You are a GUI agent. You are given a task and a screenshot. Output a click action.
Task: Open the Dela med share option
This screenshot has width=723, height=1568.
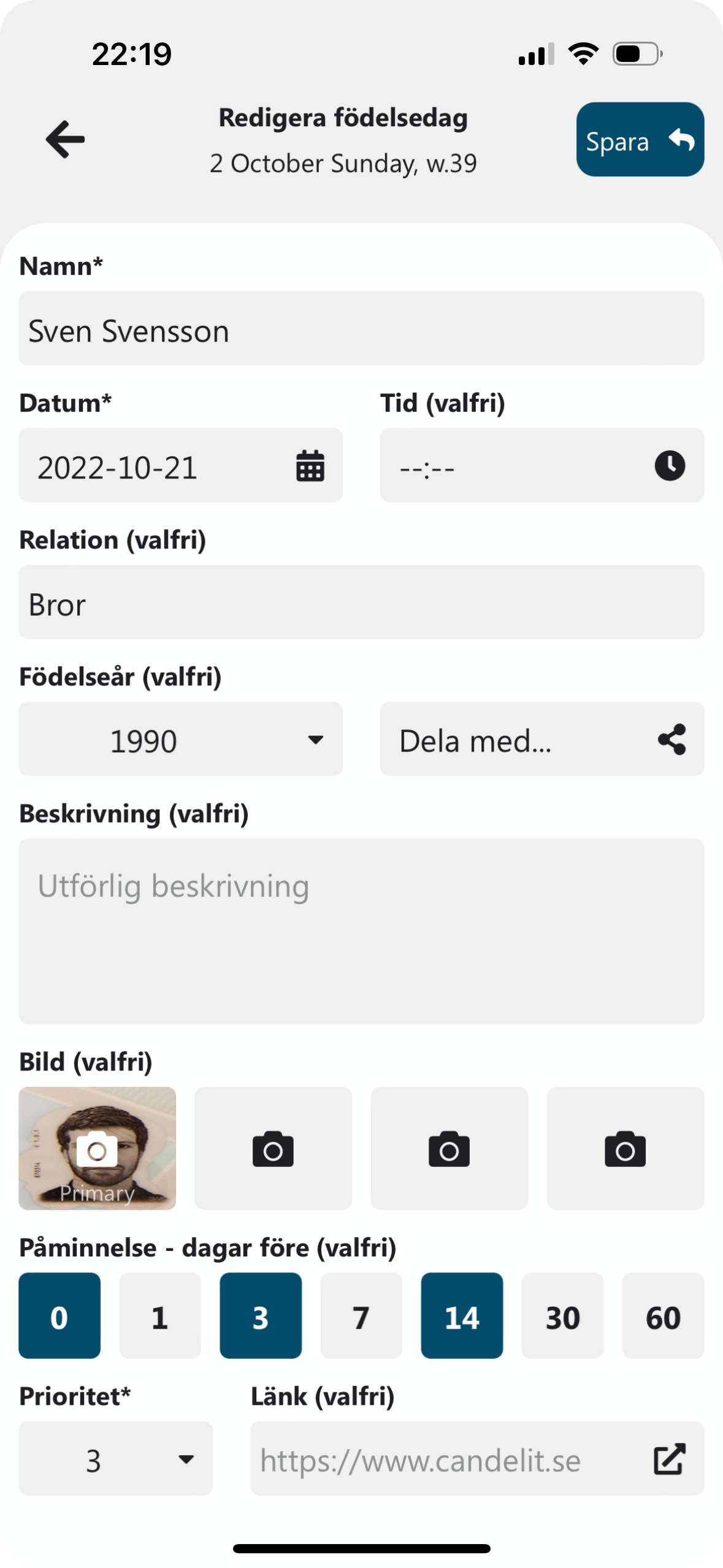point(541,739)
